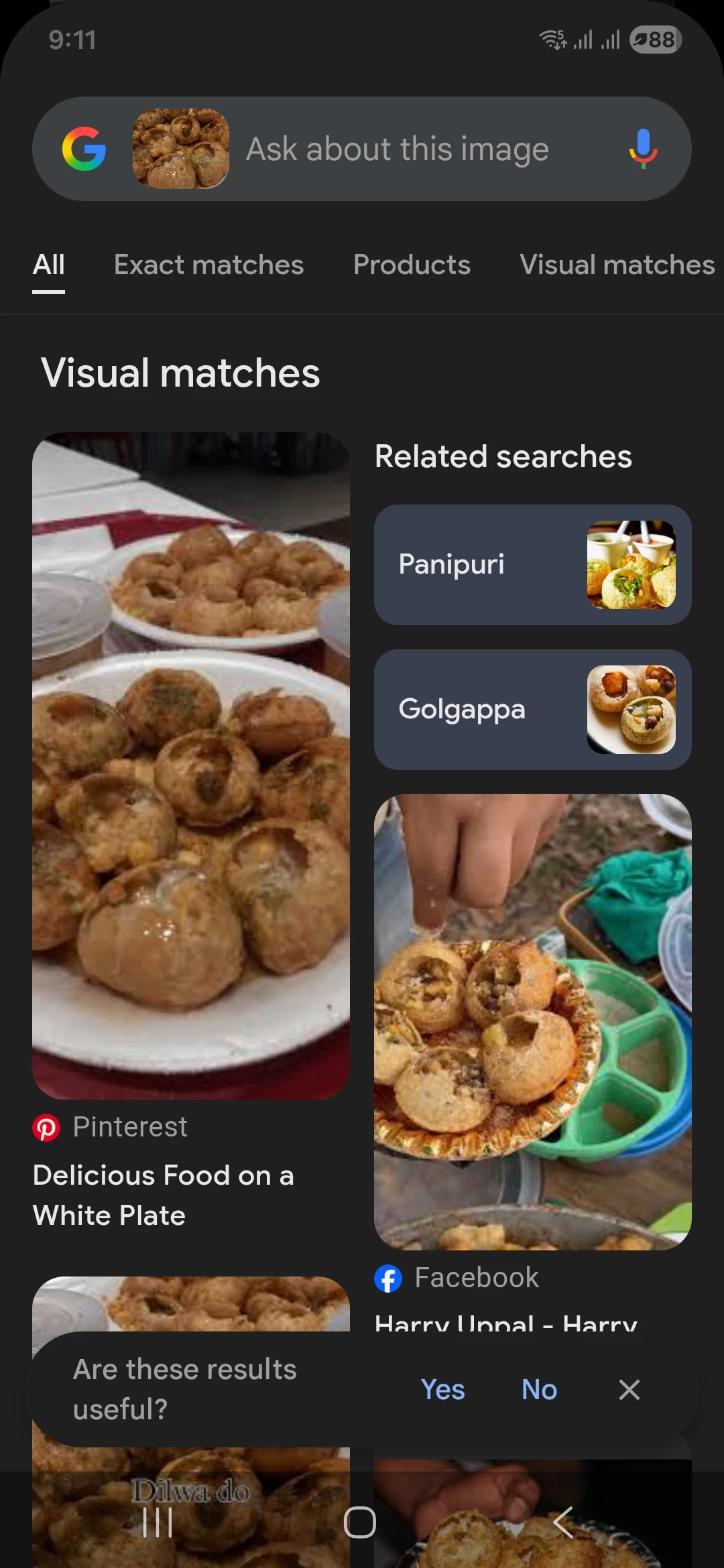Open the searched image thumbnail in search bar
Viewport: 724px width, 1568px height.
click(x=181, y=149)
